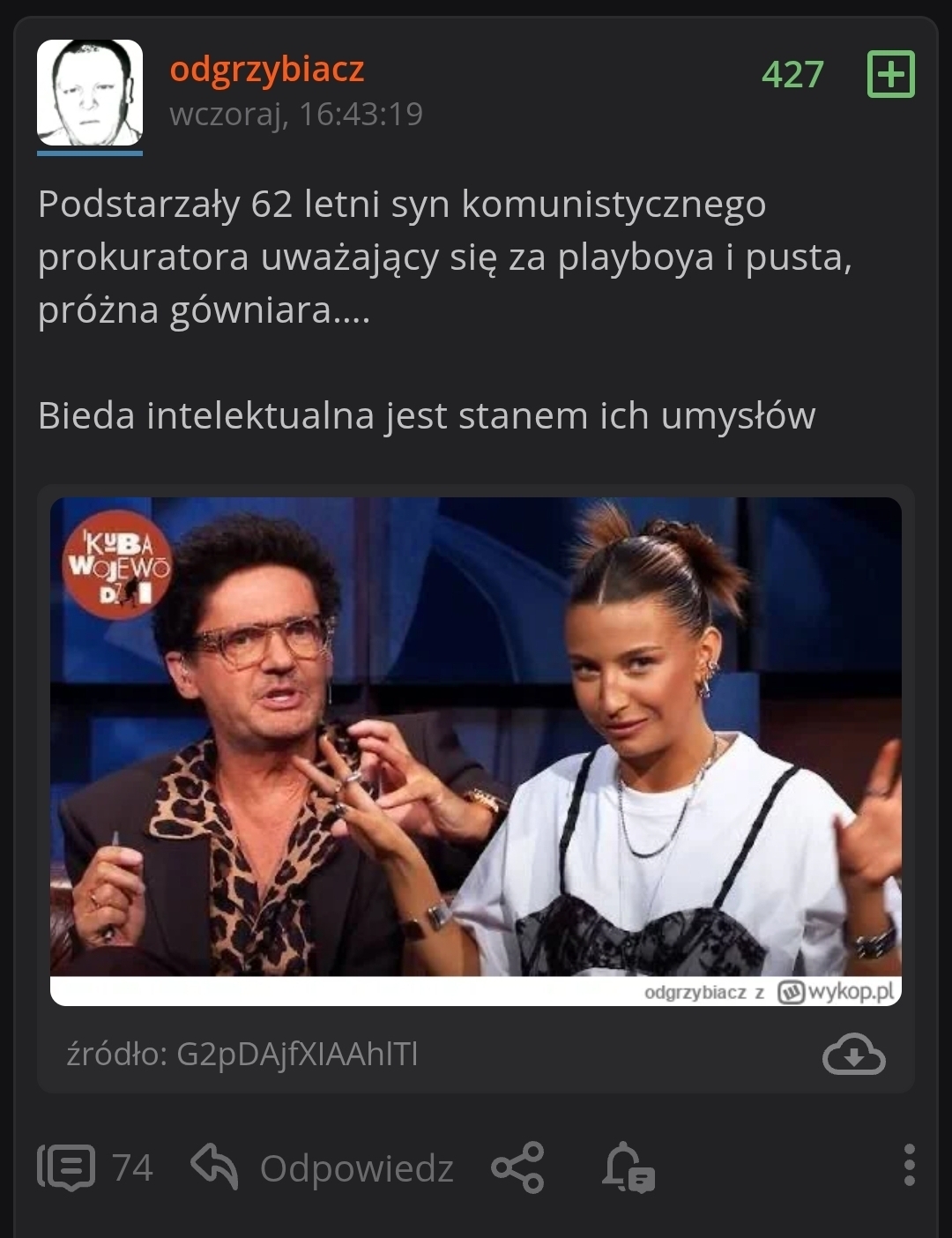Open the three-dot overflow menu
This screenshot has width=952, height=1238.
point(909,1166)
